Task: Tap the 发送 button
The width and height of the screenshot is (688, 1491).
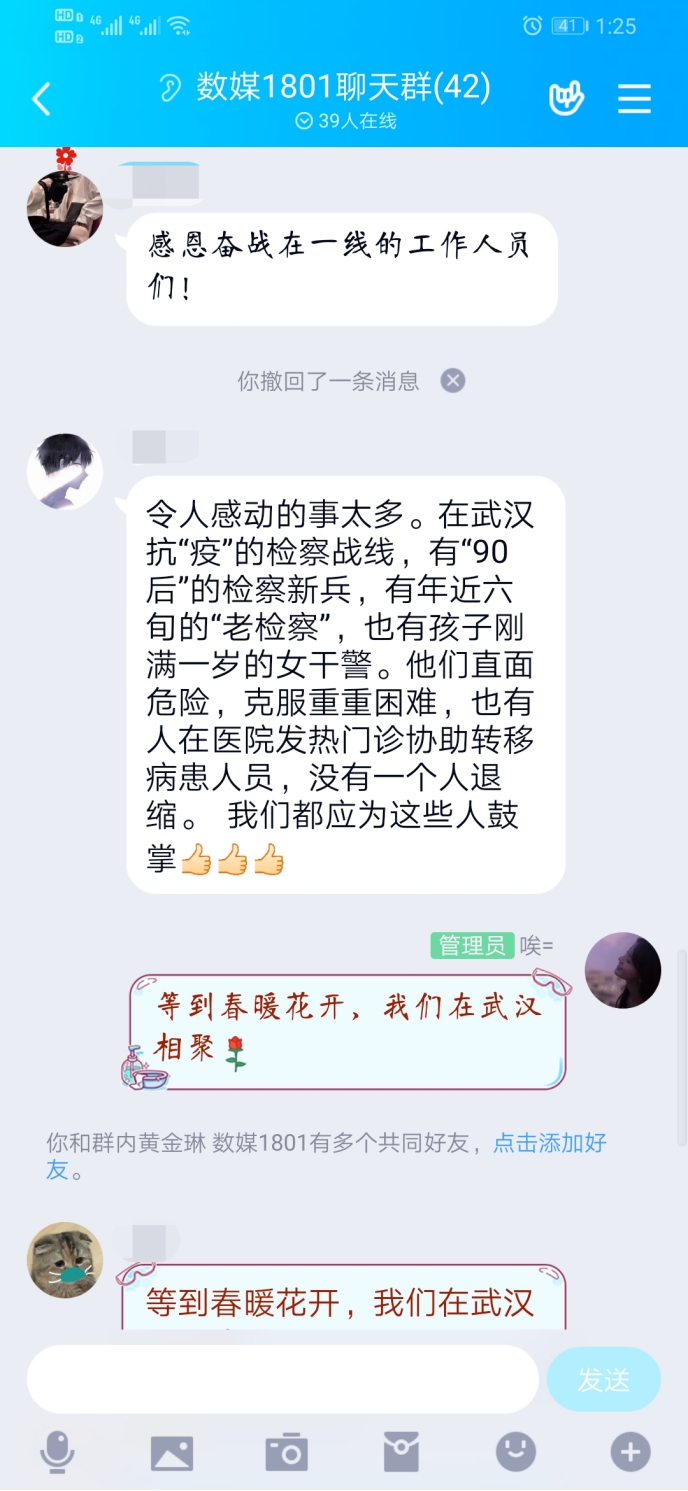Action: [x=603, y=1379]
